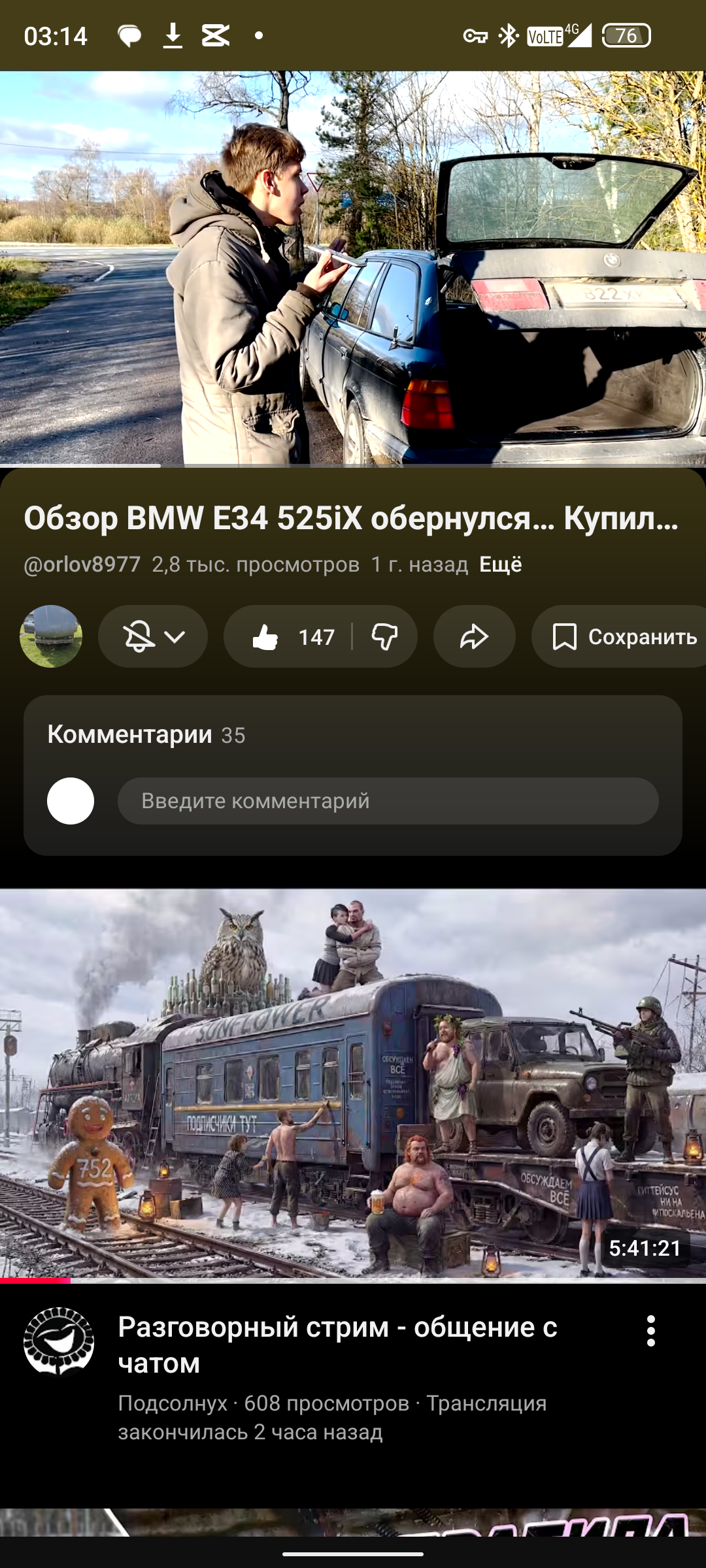
Task: Open the Разговорный стрим video thumbnail
Action: tap(353, 1083)
